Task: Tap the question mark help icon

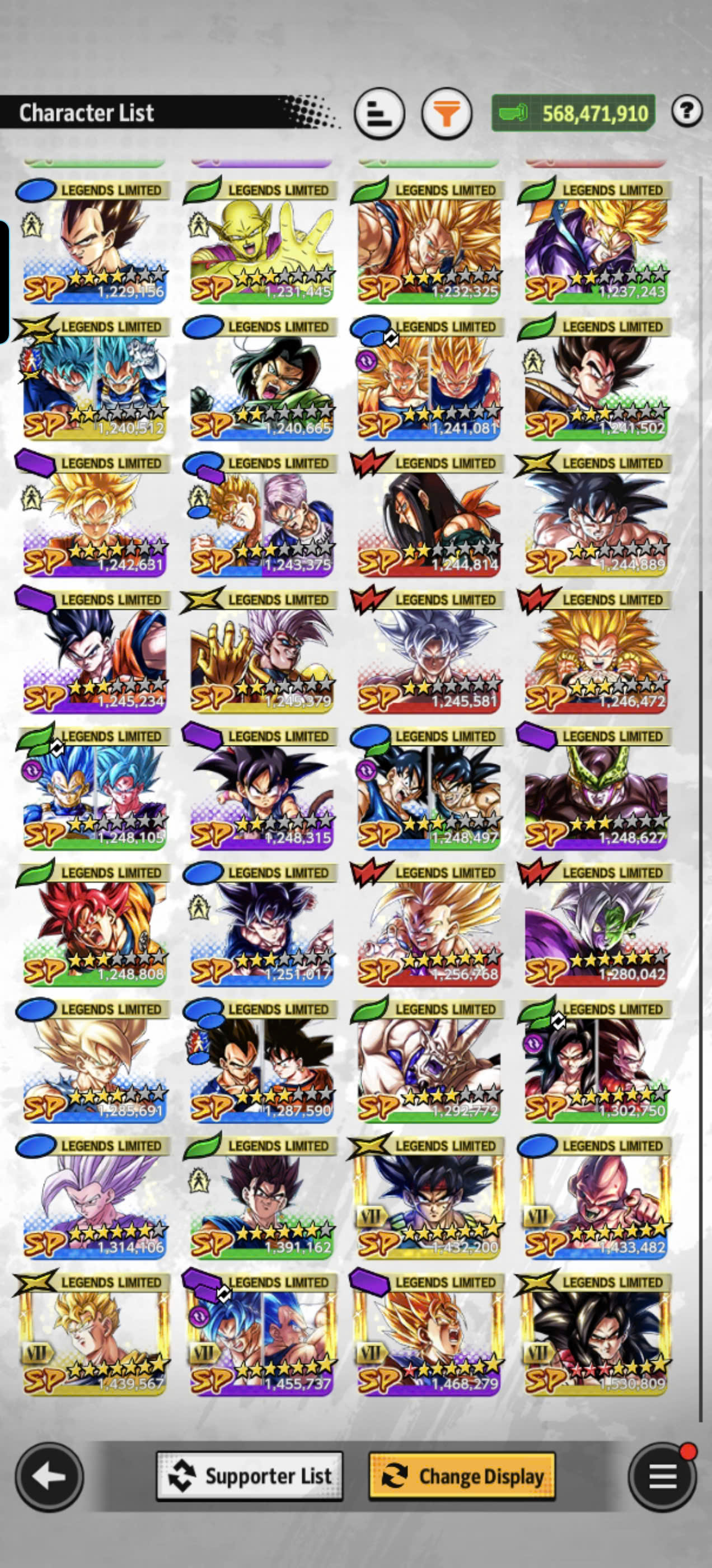Action: coord(687,111)
